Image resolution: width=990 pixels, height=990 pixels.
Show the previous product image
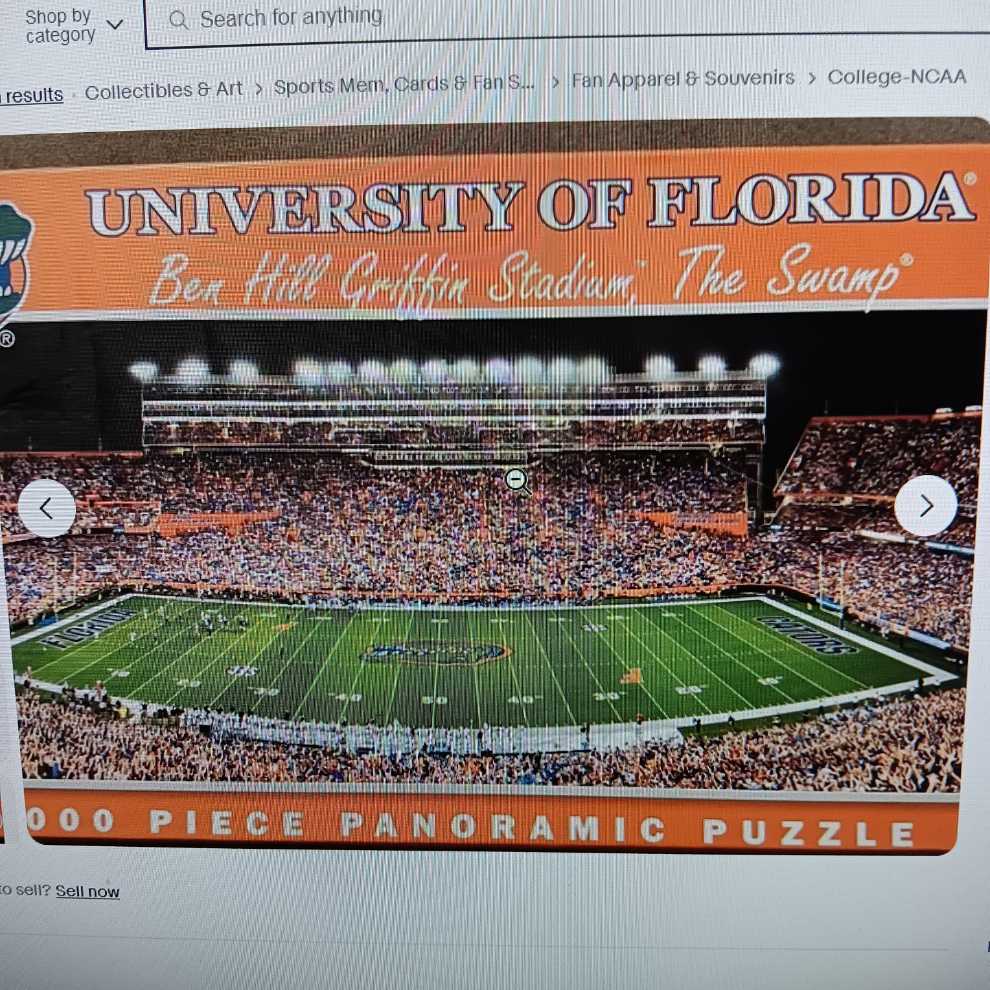tap(46, 508)
